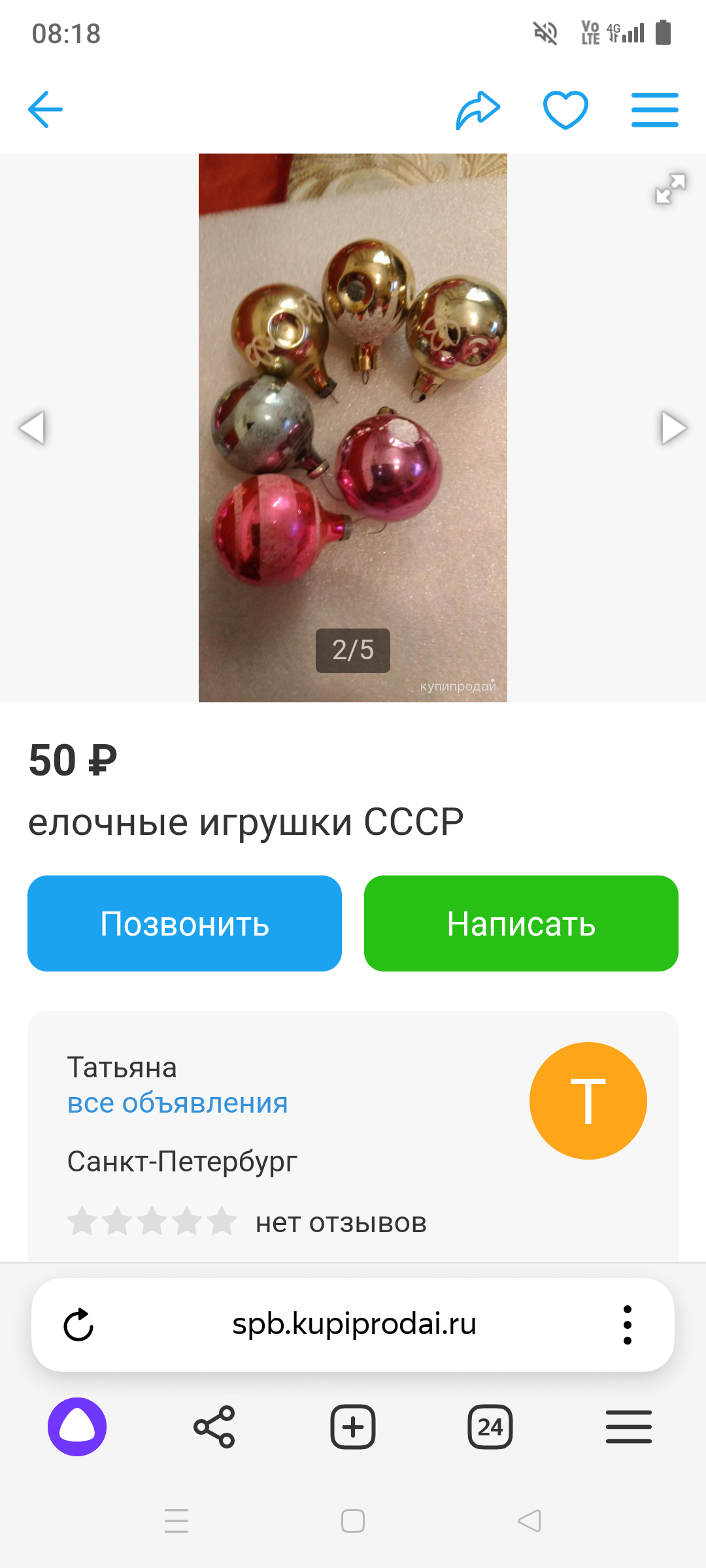Viewport: 706px width, 1568px height.
Task: Add the listing to favorites
Action: (565, 110)
